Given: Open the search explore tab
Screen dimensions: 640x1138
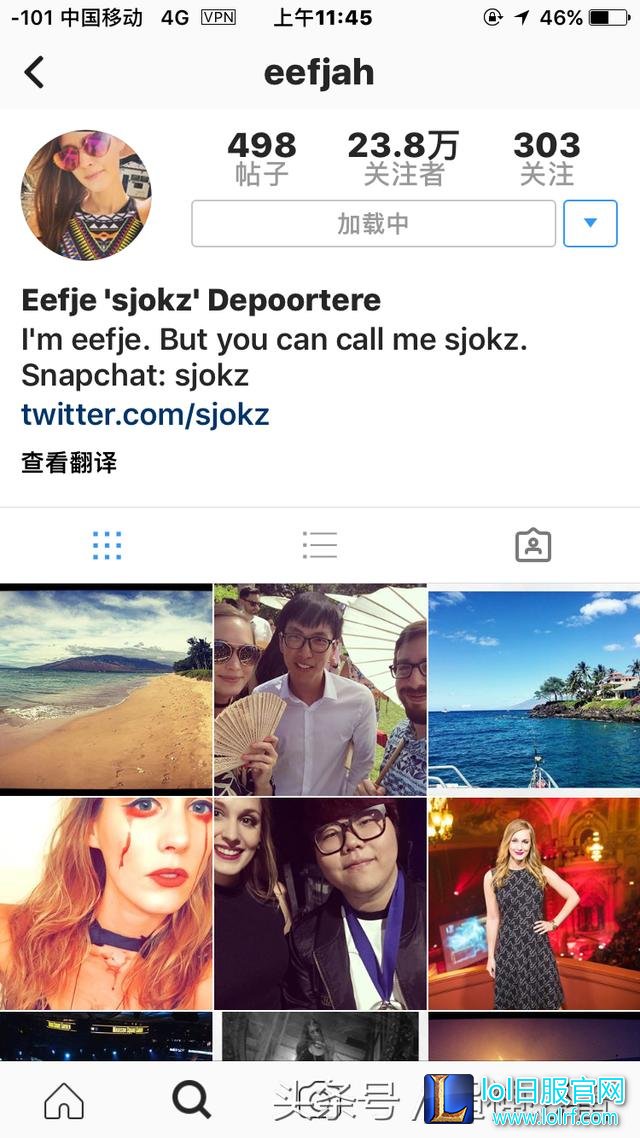Looking at the screenshot, I should (192, 1101).
